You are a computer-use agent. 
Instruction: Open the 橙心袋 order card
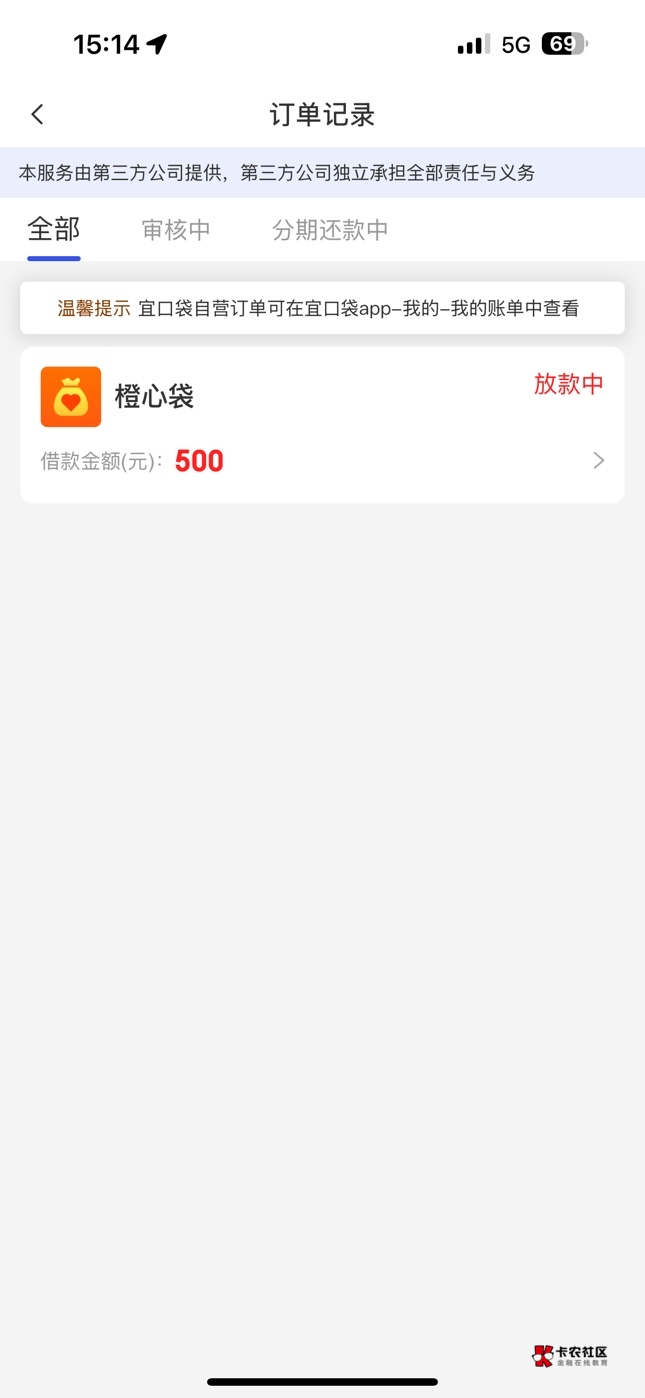(322, 425)
